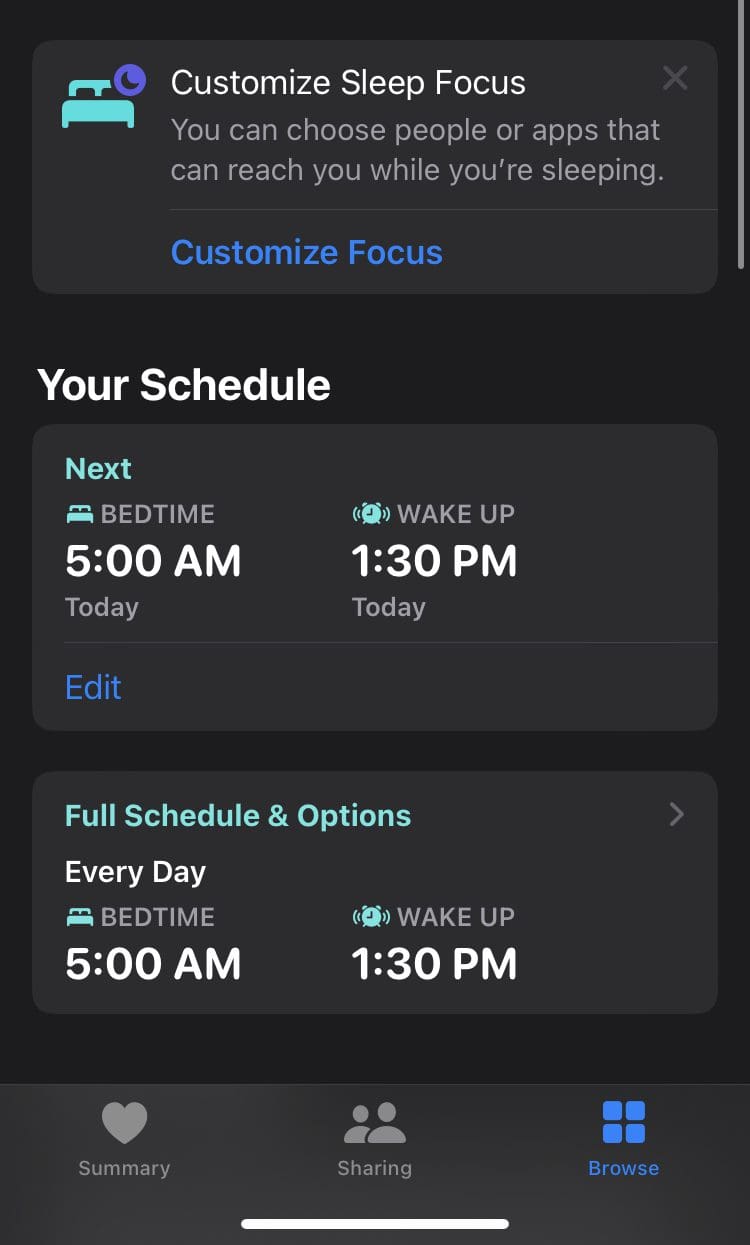
Task: Tap the 5:00 AM bedtime under Next
Action: (153, 561)
